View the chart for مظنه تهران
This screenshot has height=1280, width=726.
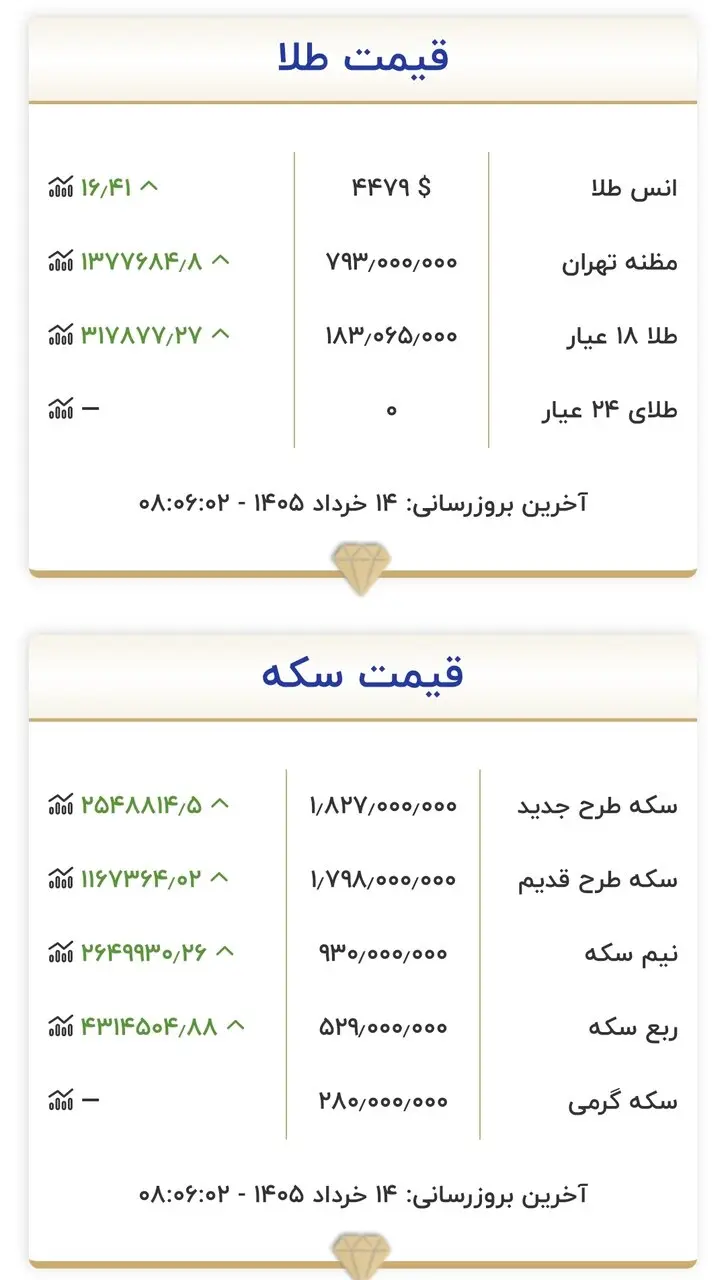[61, 261]
